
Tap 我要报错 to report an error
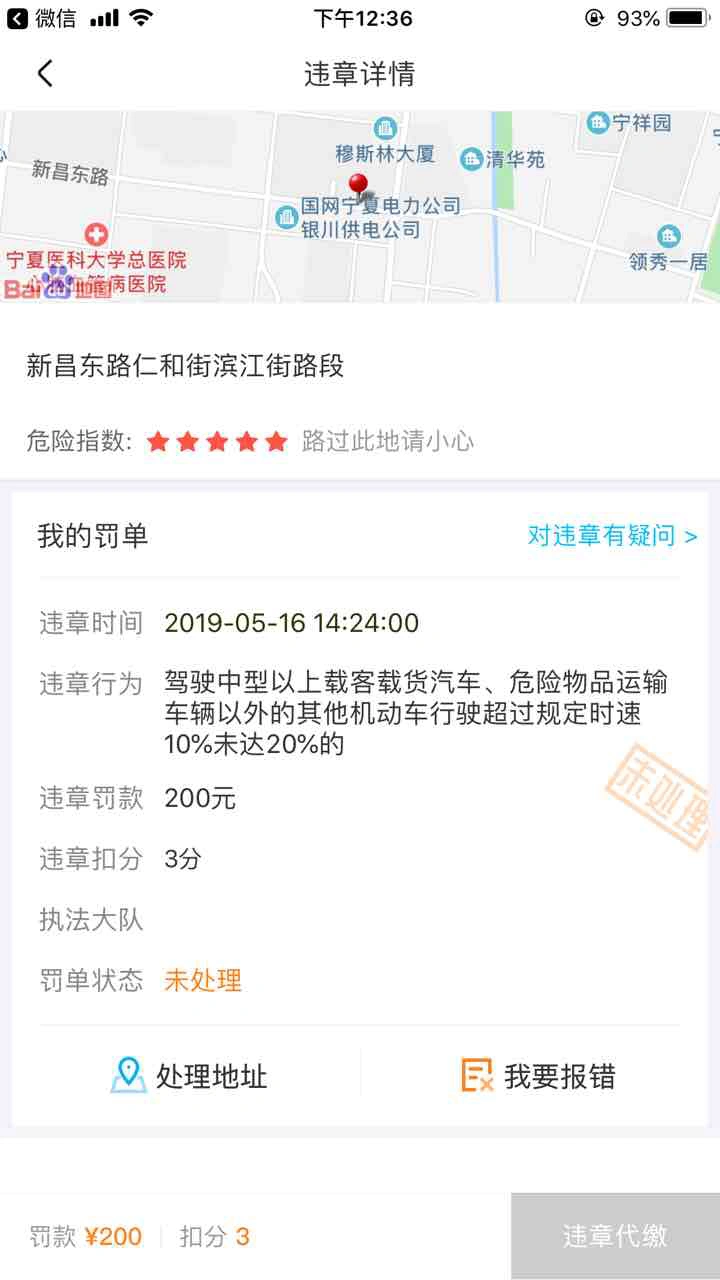[x=539, y=1076]
